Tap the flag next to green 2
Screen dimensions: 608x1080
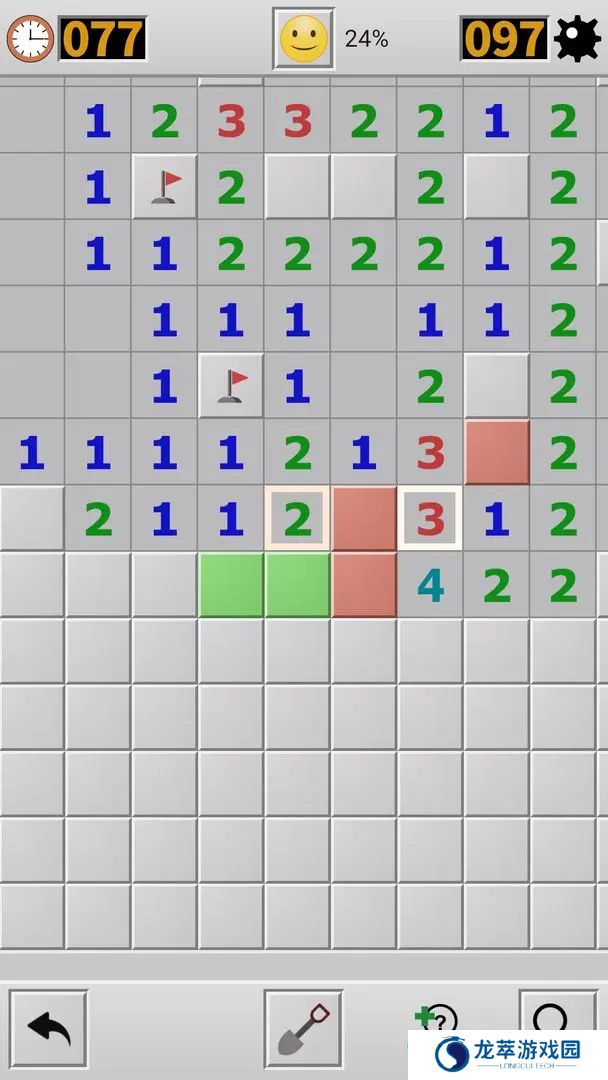164,187
